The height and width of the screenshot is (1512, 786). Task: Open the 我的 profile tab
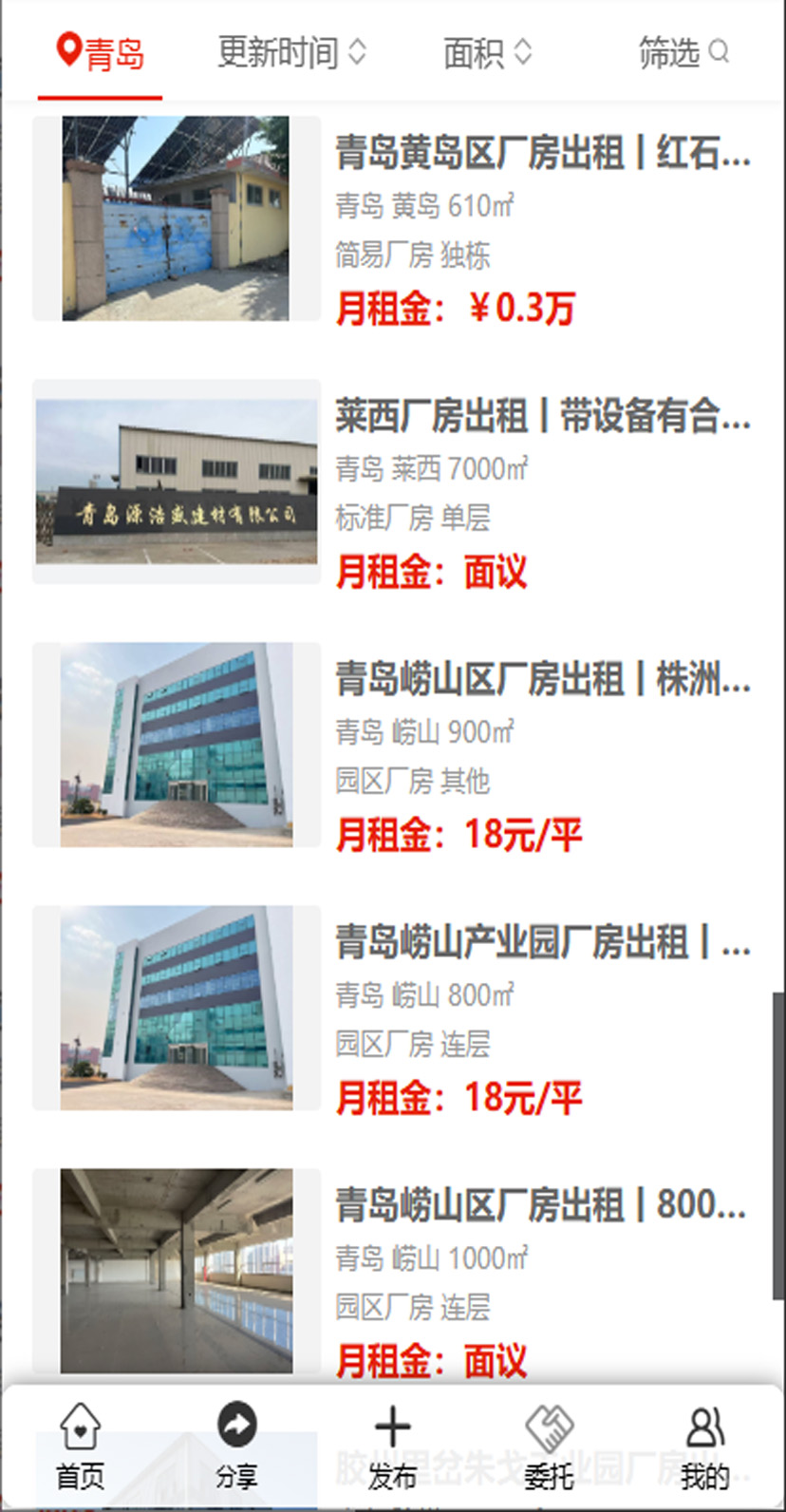(x=704, y=1446)
